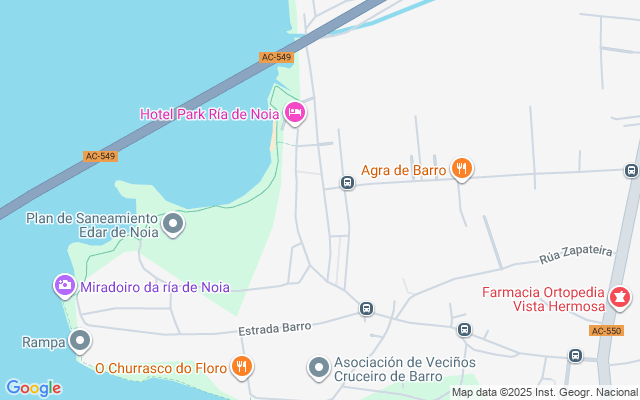Tap the Asociación de Veciños Cruceiro de Barro marker

(319, 368)
